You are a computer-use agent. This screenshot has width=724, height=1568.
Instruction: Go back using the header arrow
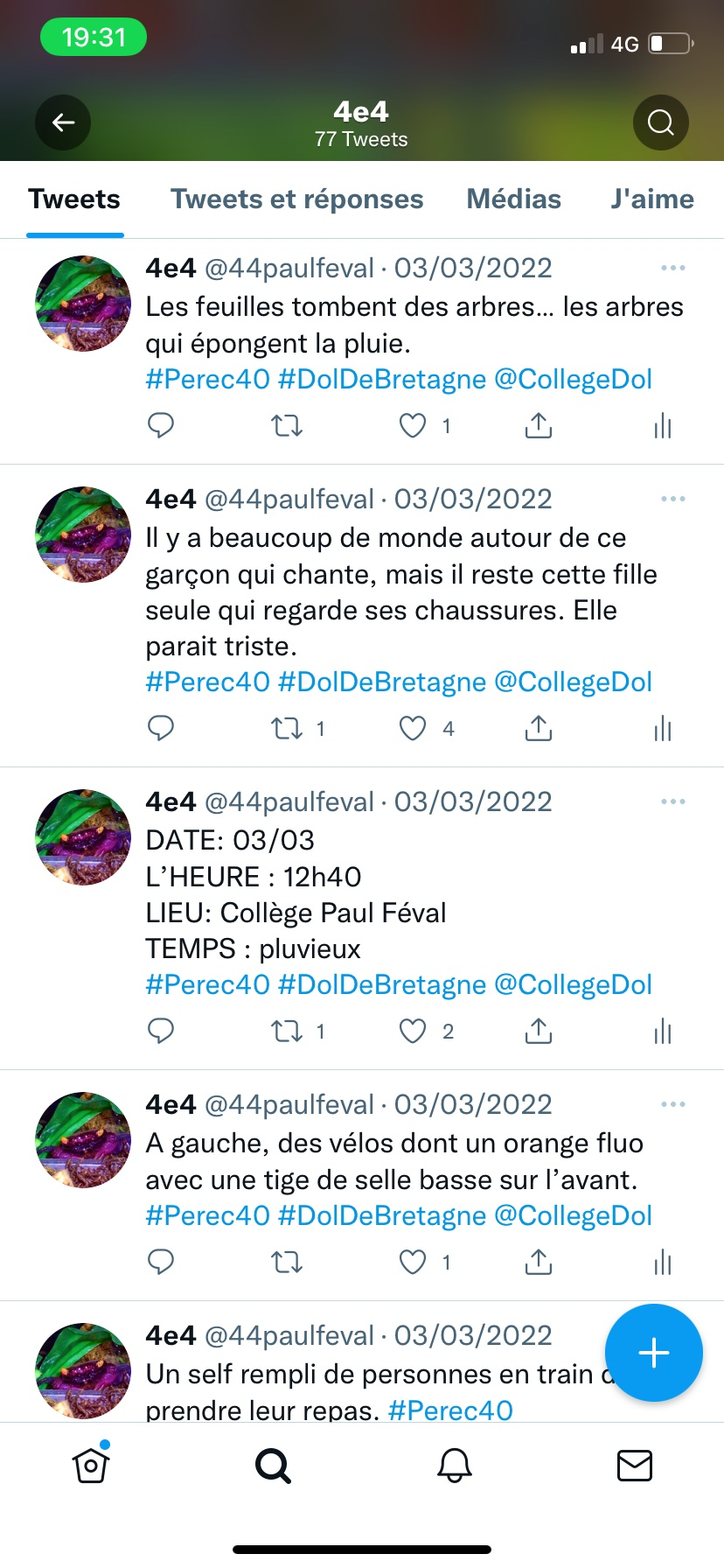[63, 122]
